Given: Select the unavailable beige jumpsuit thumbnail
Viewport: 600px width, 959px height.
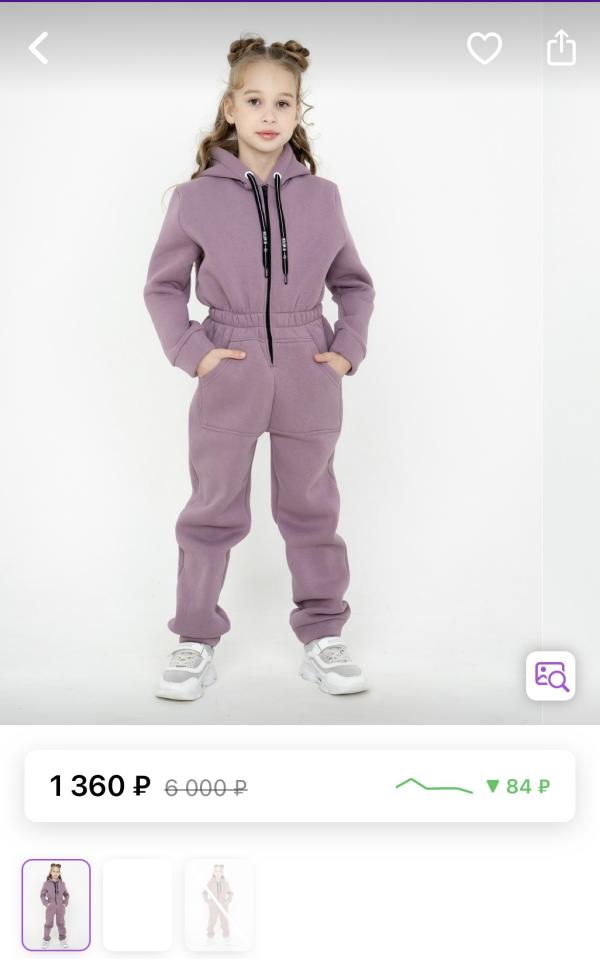Looking at the screenshot, I should [219, 905].
